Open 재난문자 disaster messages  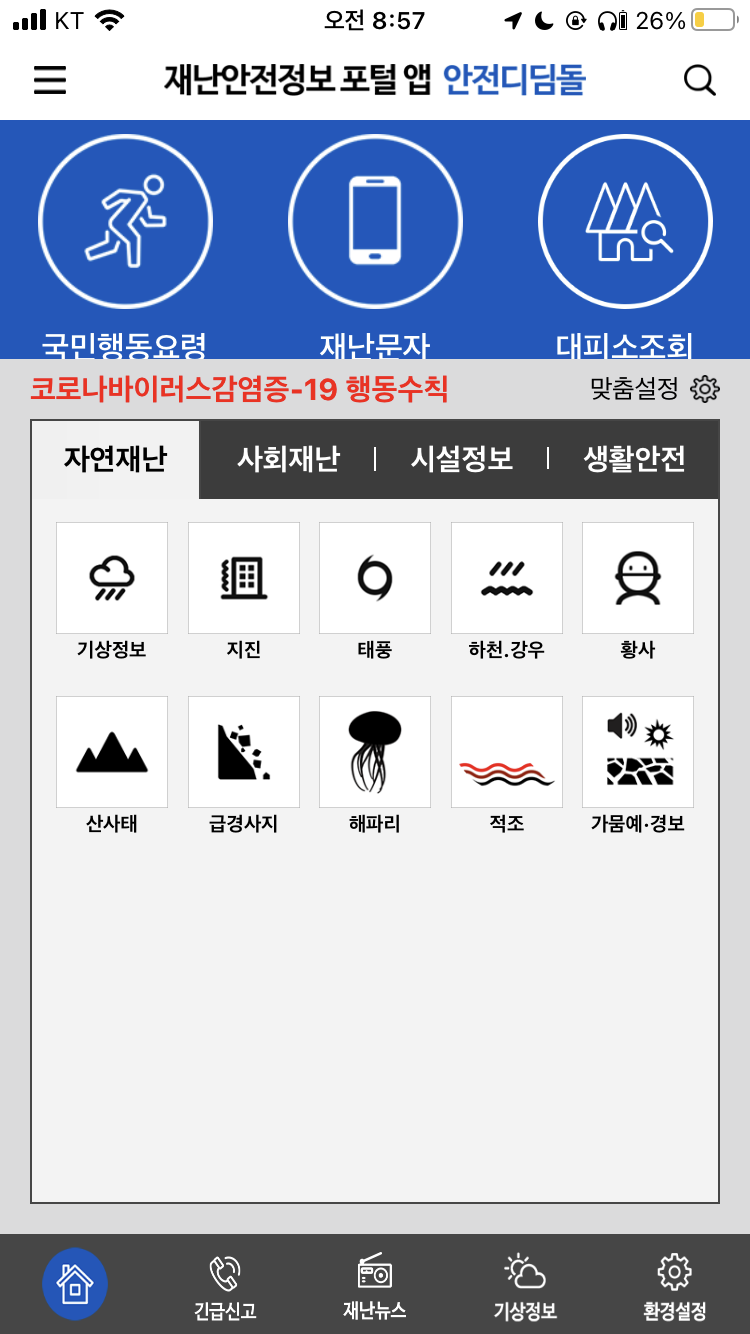click(375, 222)
